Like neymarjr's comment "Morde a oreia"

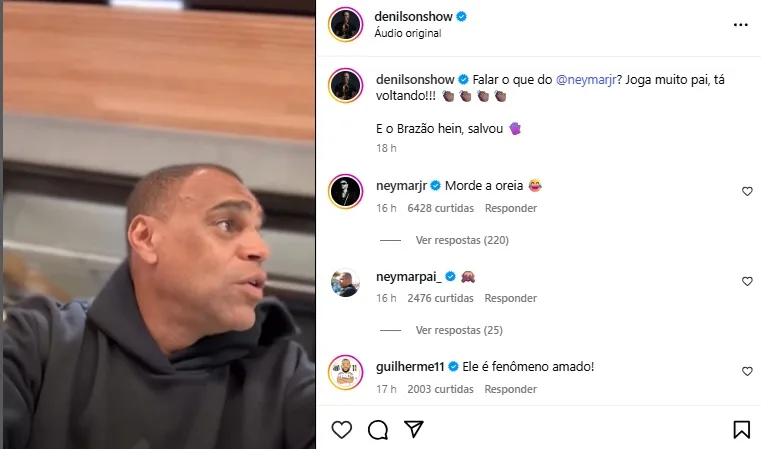click(747, 191)
